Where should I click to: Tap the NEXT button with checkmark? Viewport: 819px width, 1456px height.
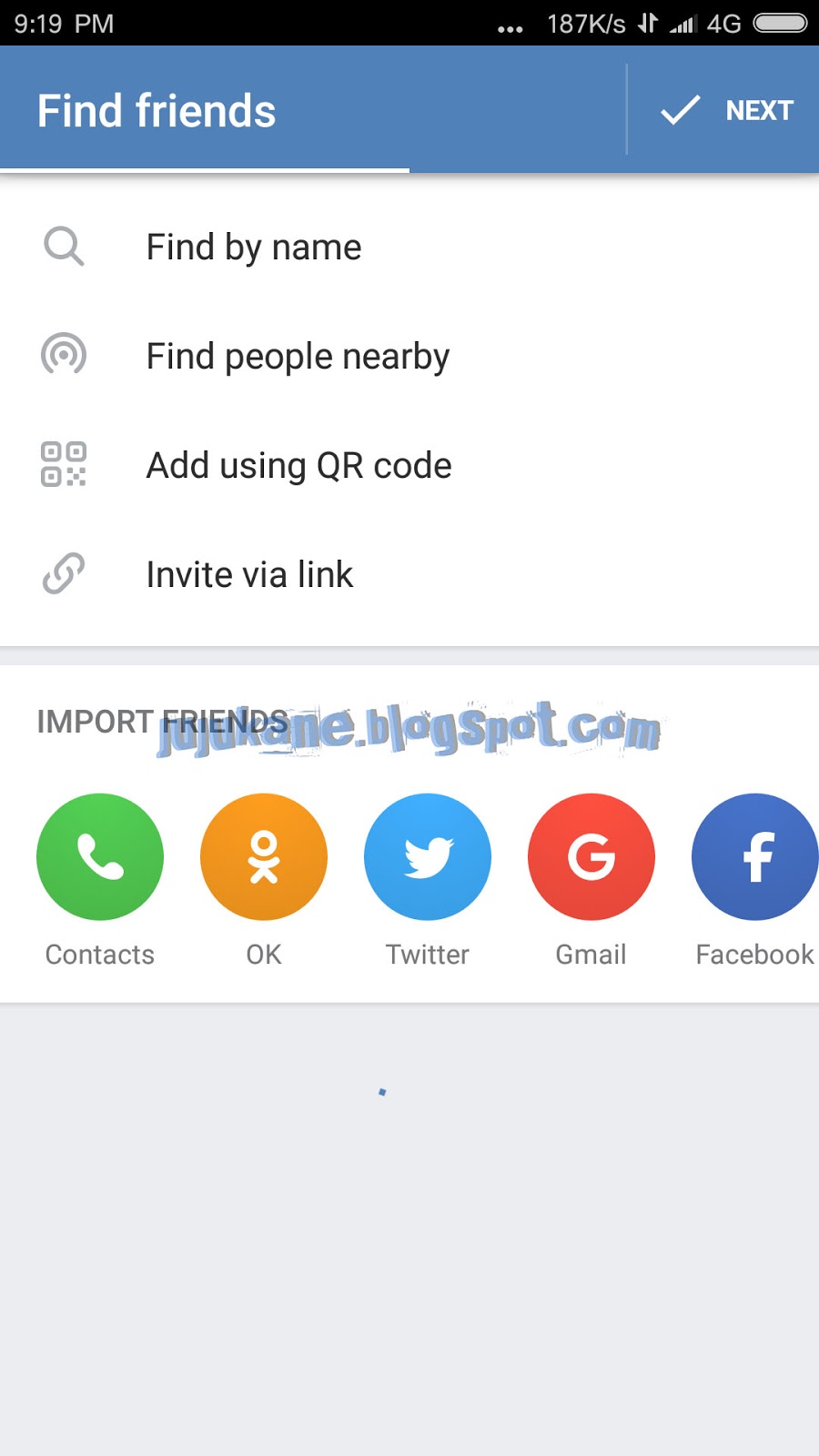726,110
